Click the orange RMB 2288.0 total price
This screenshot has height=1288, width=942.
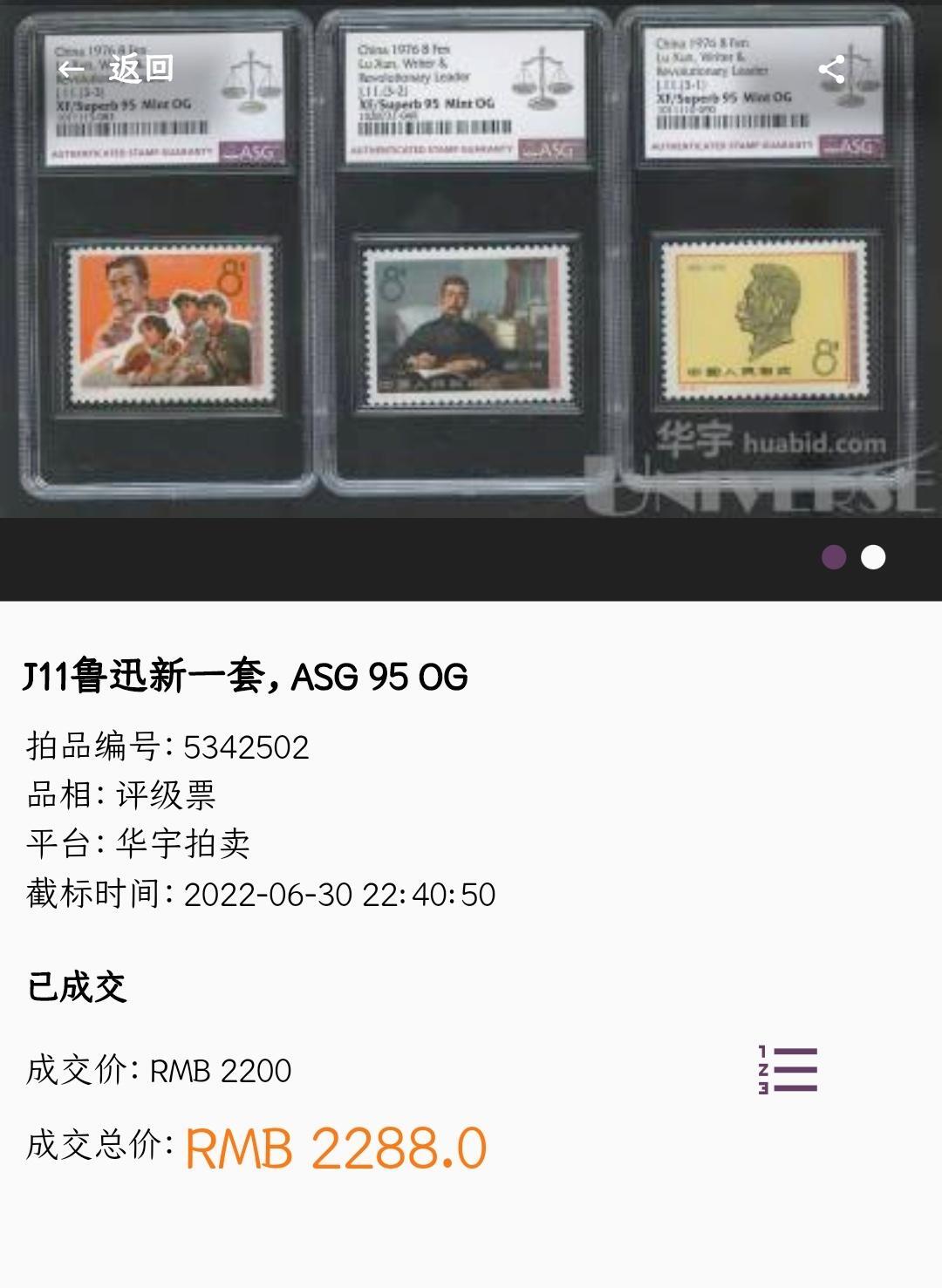[x=334, y=1149]
